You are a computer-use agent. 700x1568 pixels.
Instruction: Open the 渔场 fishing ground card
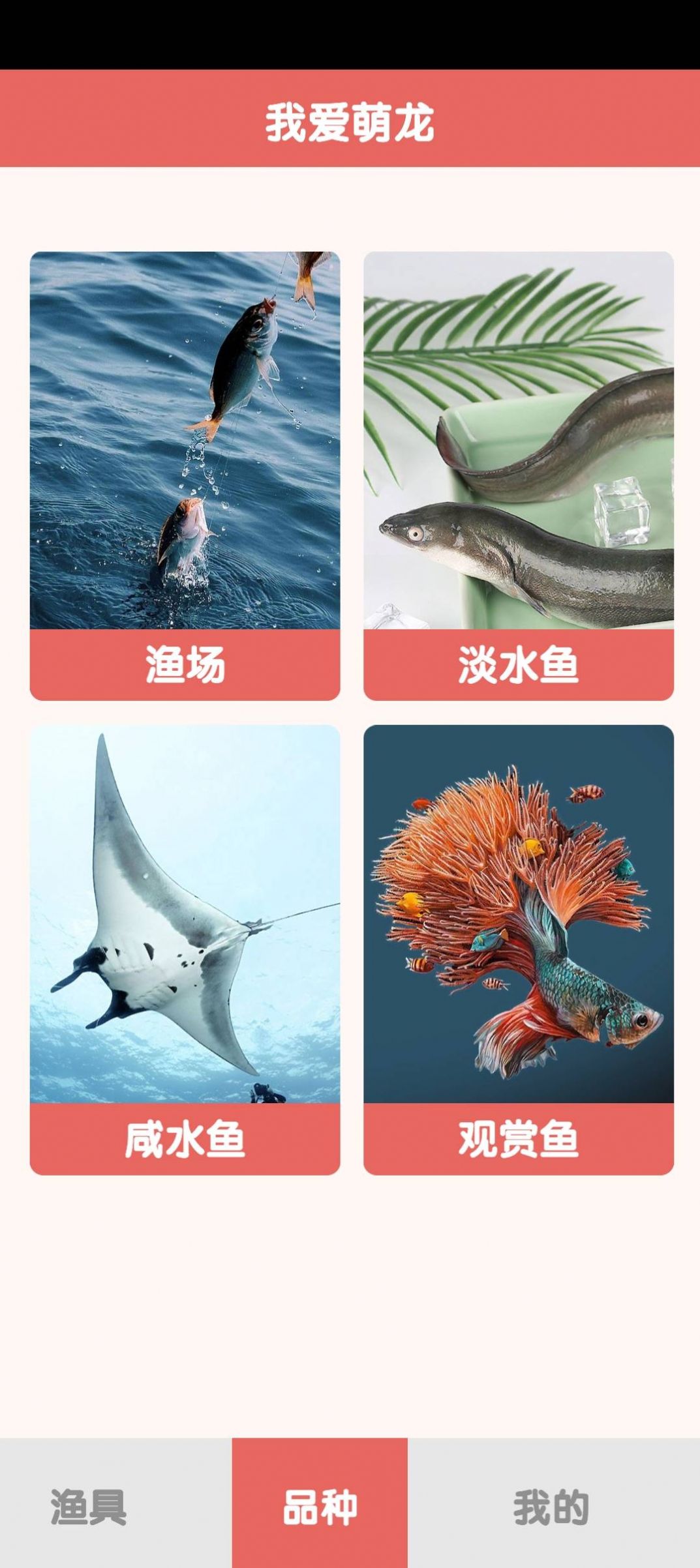point(185,475)
